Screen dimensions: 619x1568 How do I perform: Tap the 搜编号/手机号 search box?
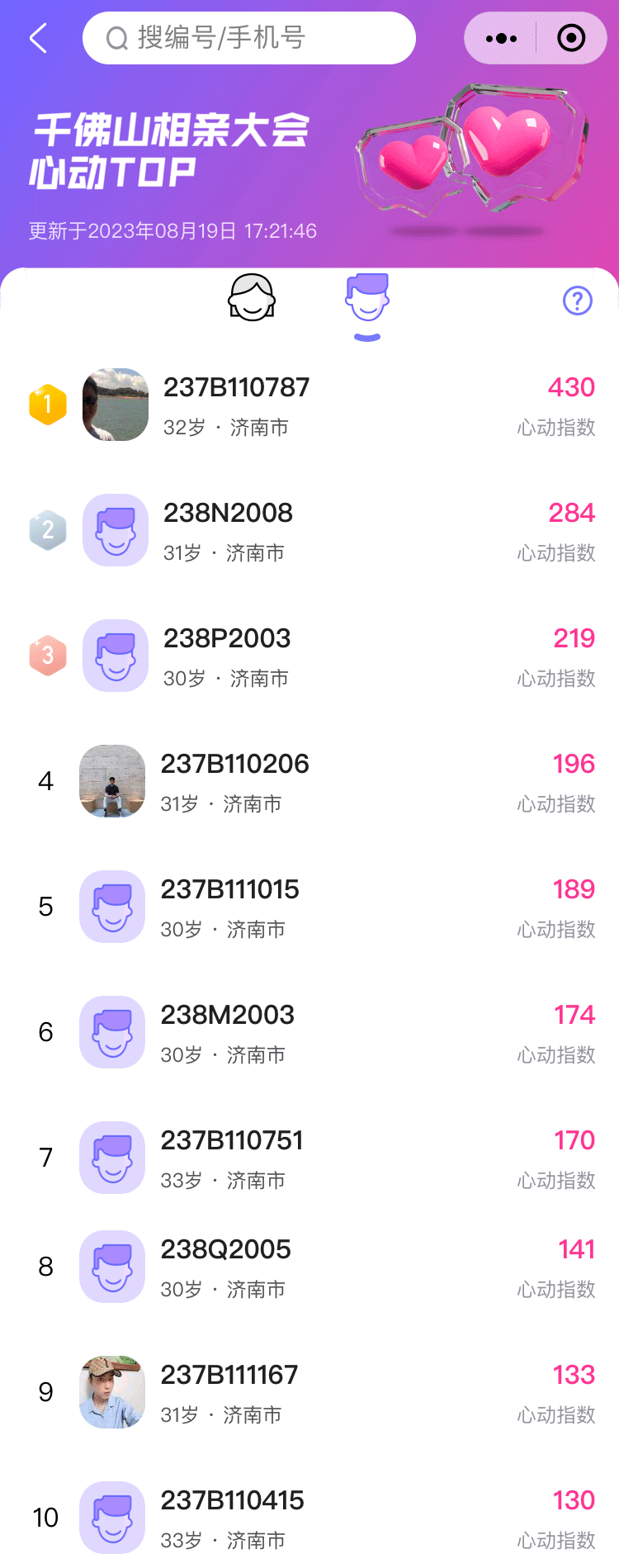(248, 38)
